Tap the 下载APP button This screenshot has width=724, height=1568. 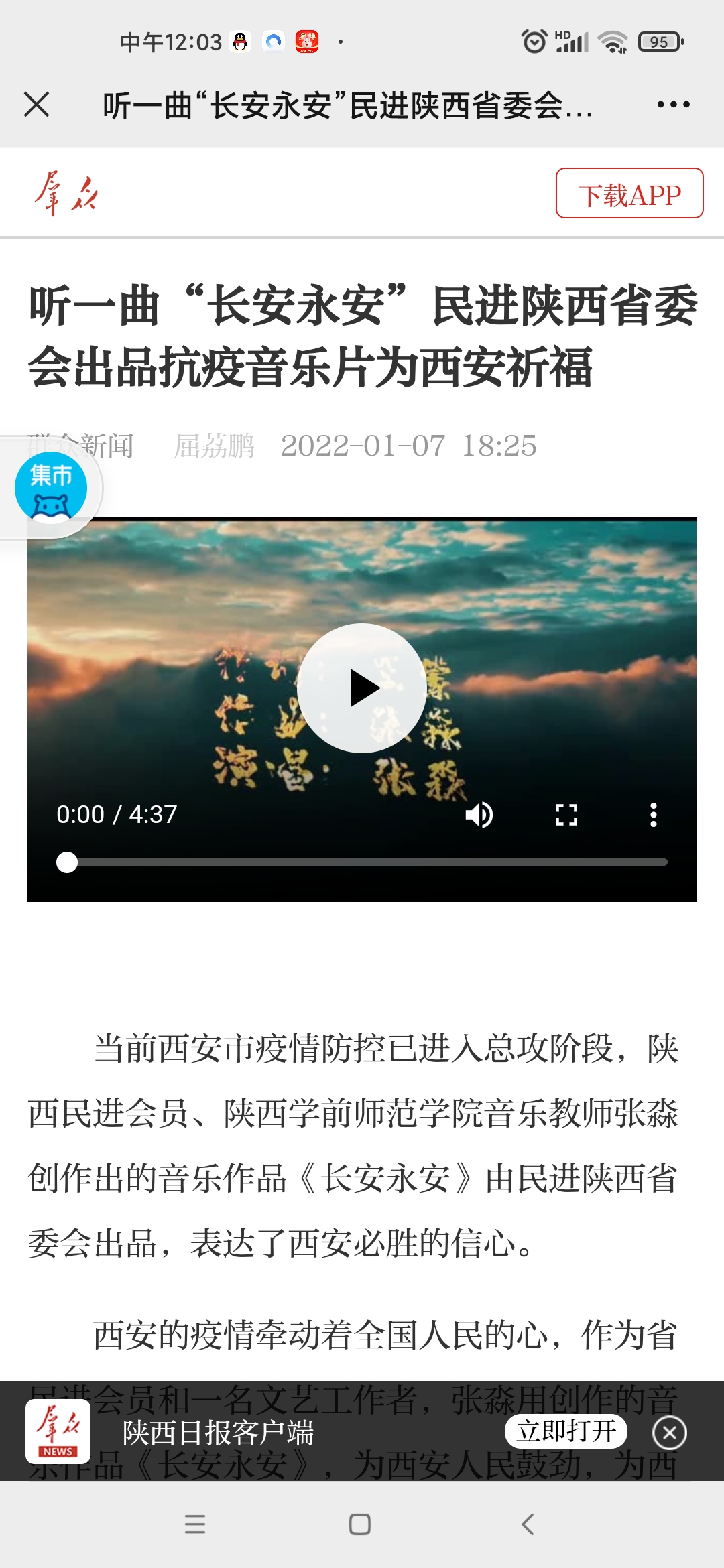click(x=629, y=194)
